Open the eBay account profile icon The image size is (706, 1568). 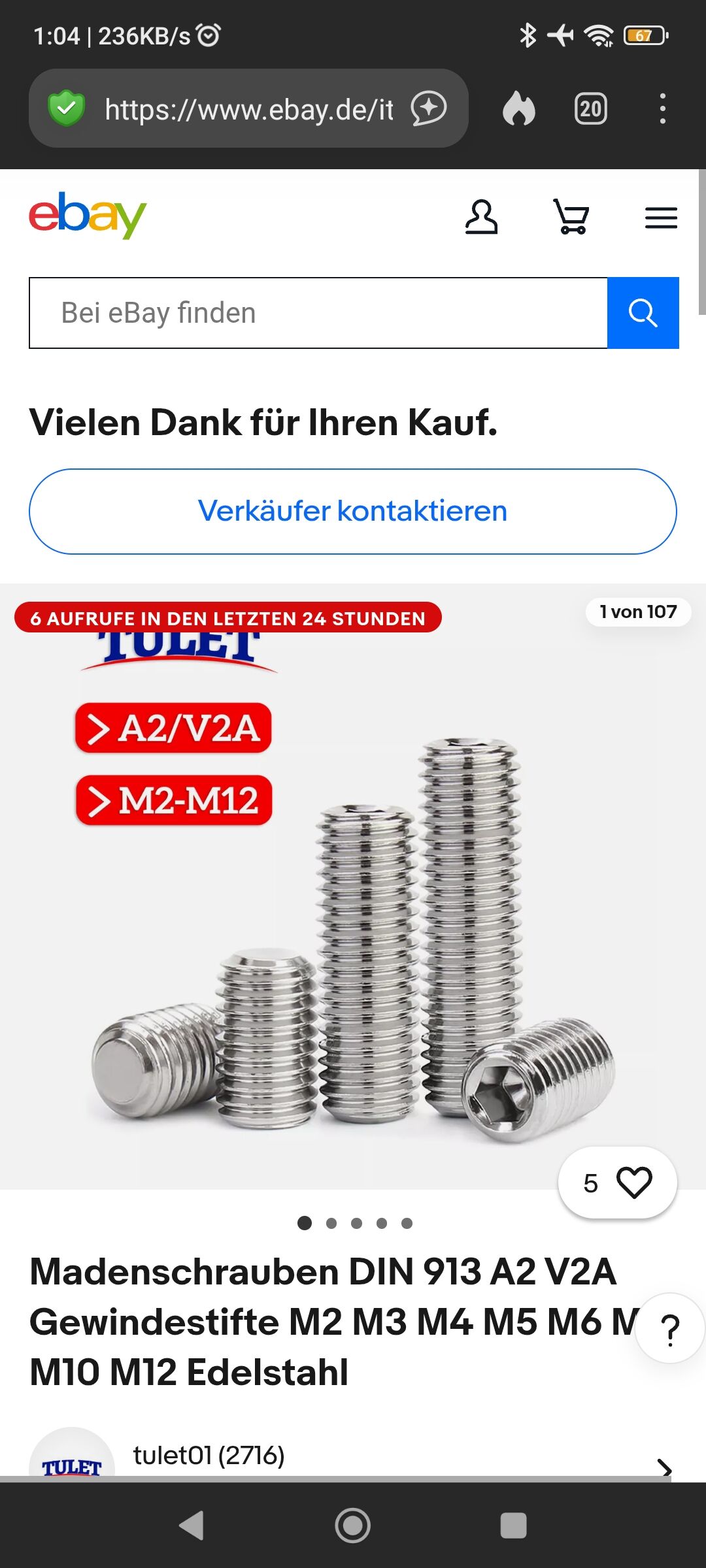[481, 217]
